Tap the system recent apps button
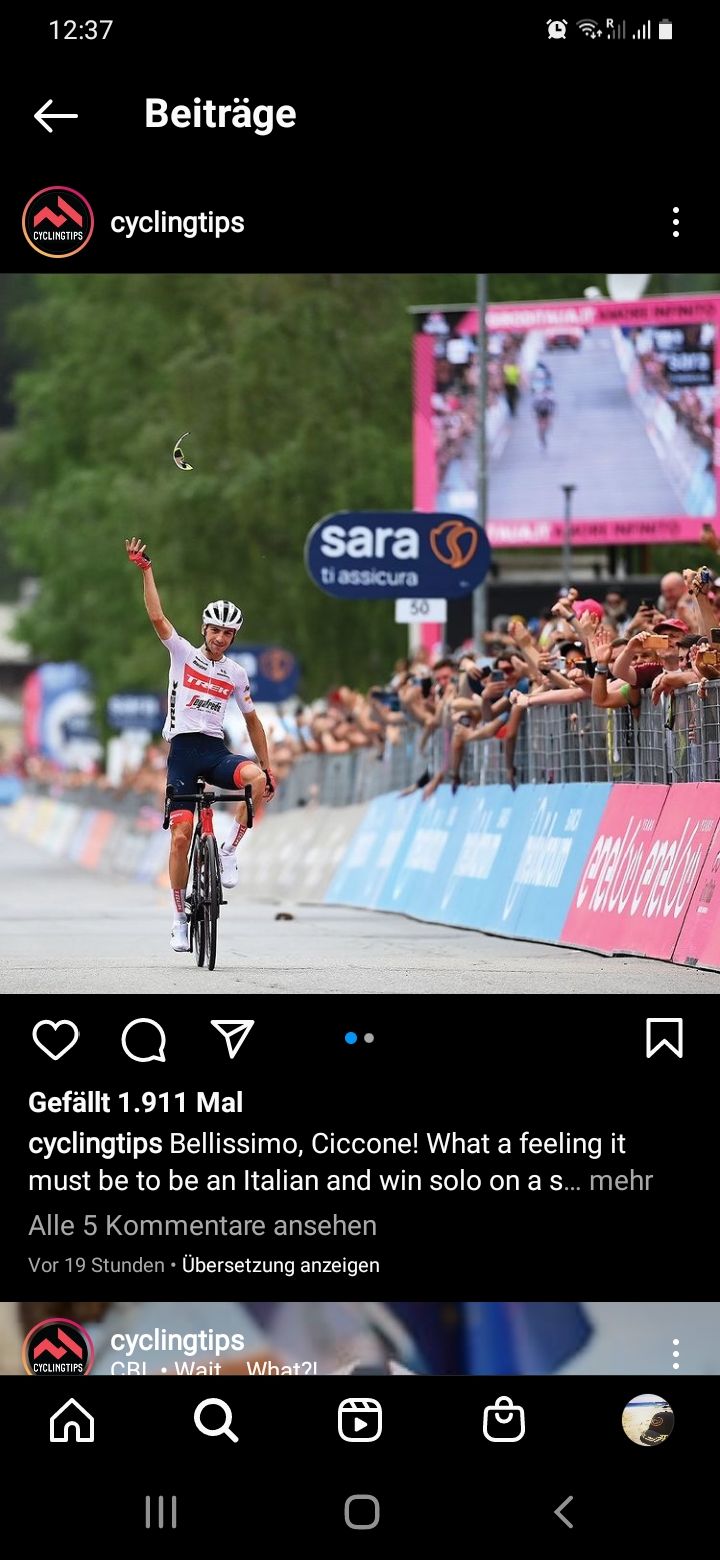Viewport: 720px width, 1560px height. coord(160,1512)
